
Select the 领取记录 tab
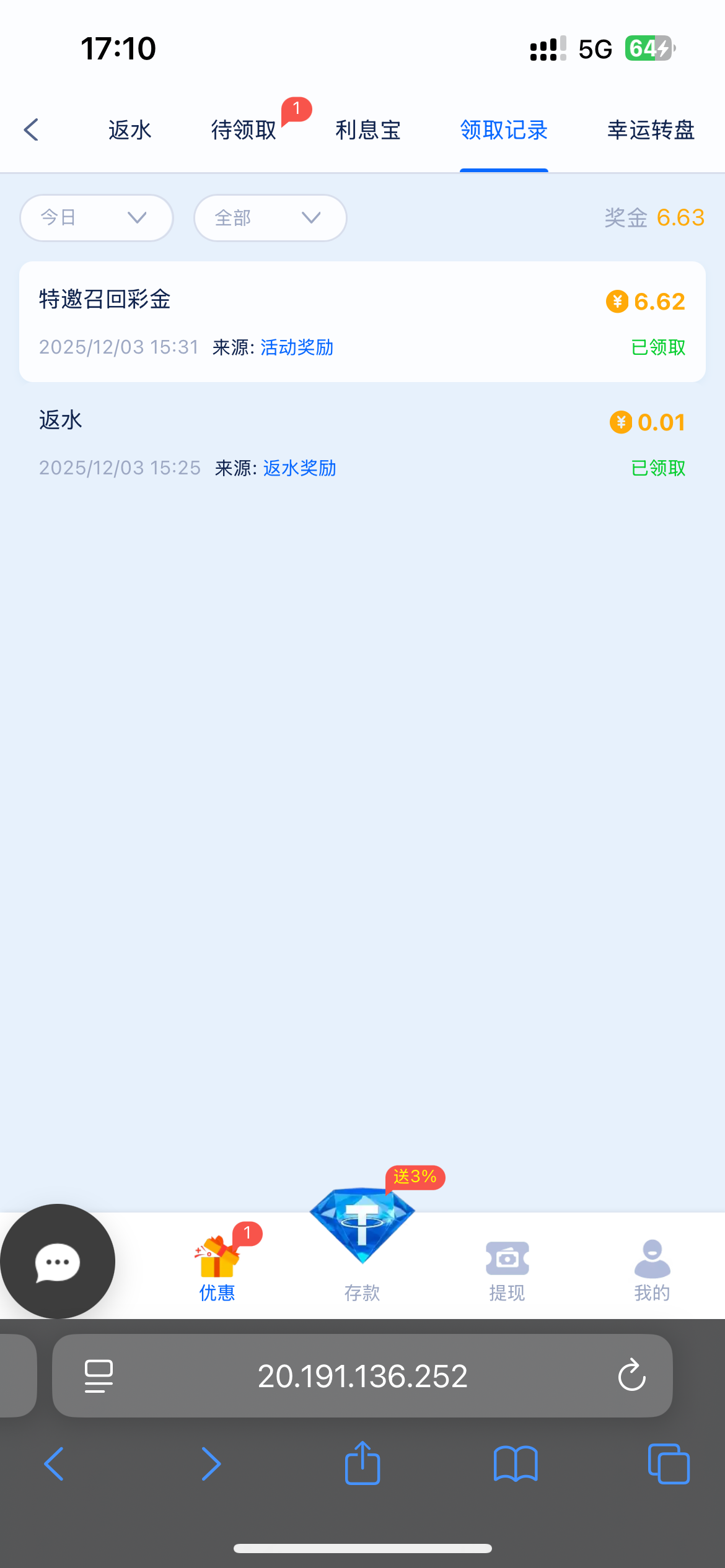[504, 130]
